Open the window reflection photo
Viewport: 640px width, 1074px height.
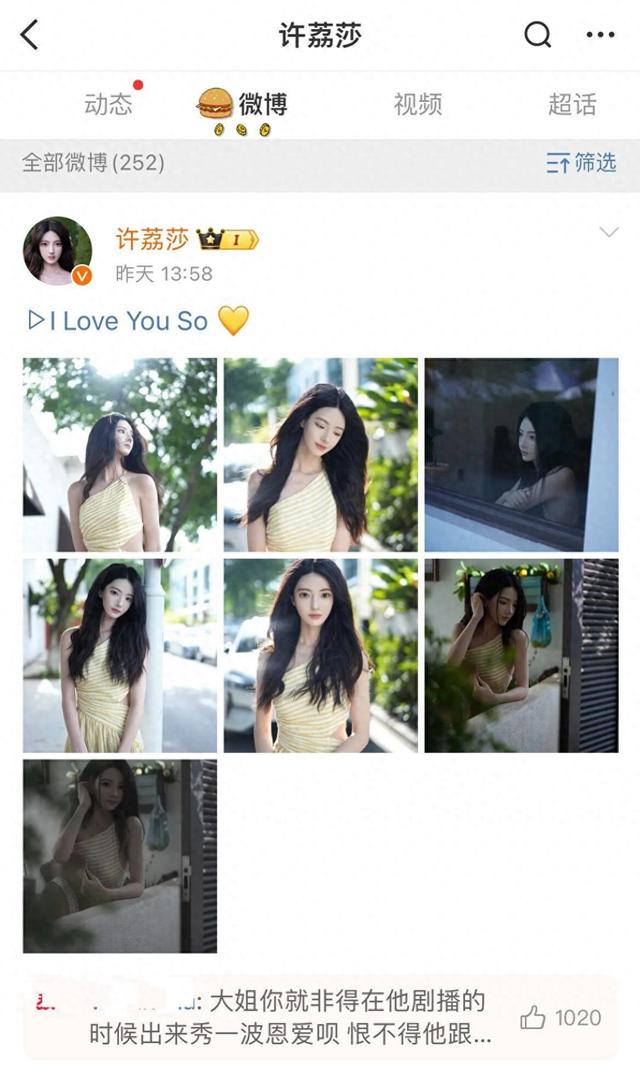[521, 455]
